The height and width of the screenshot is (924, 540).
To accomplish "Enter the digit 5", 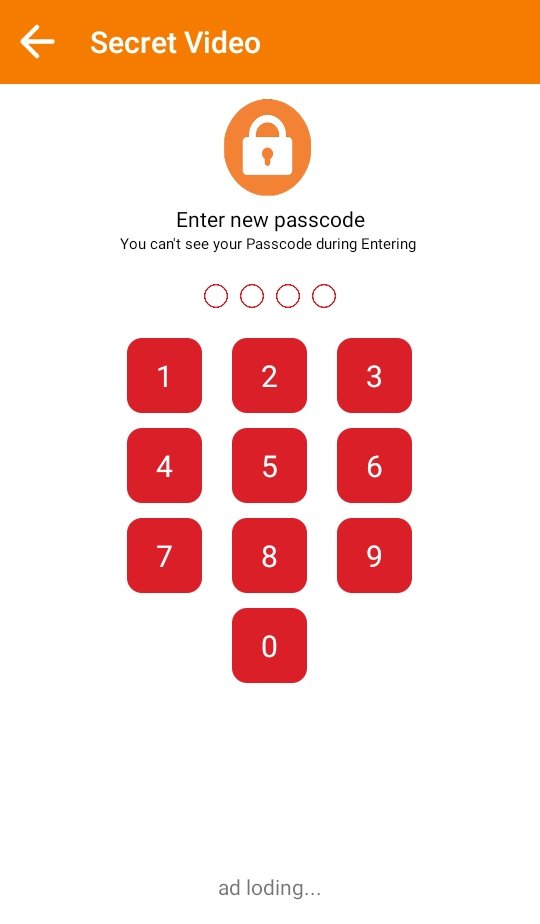I will click(269, 466).
